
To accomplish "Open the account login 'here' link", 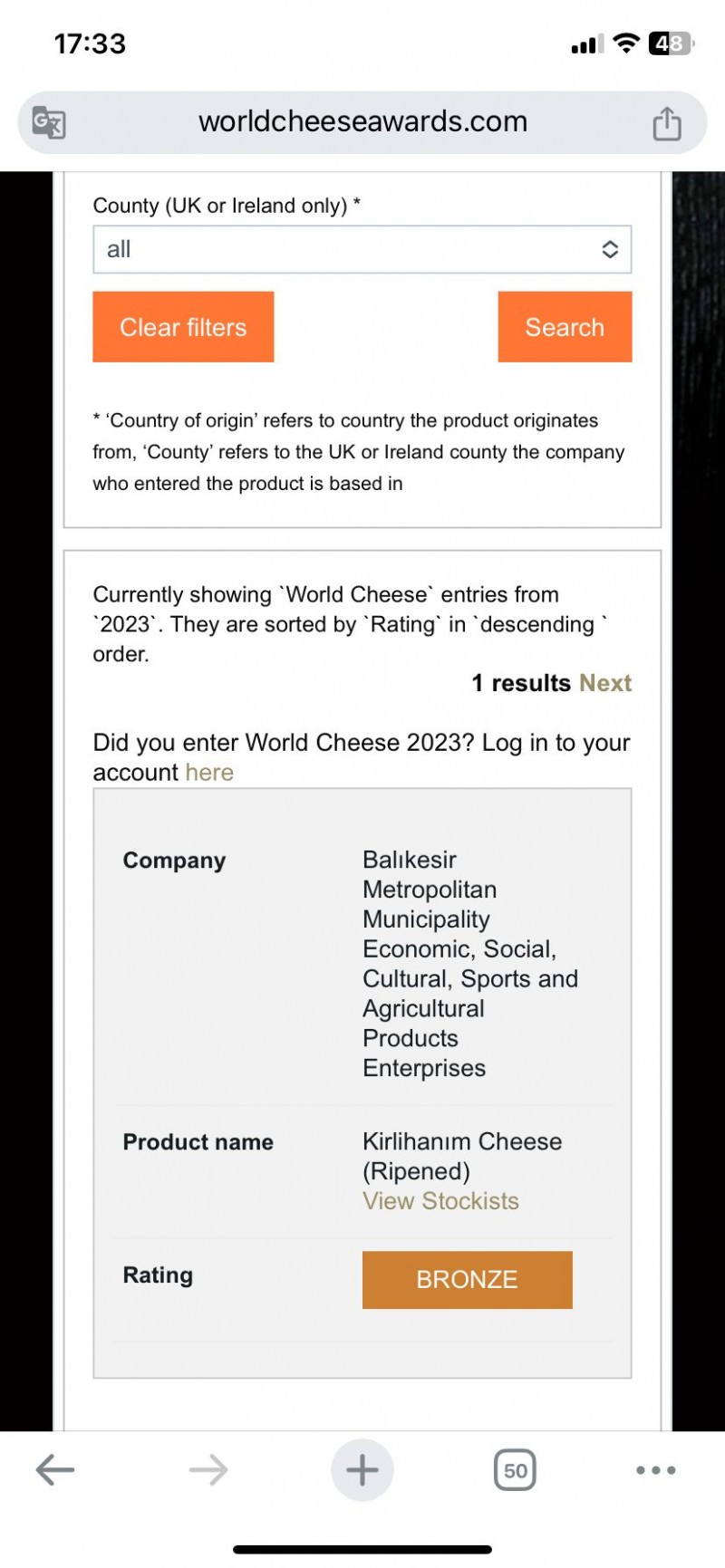I will (209, 773).
